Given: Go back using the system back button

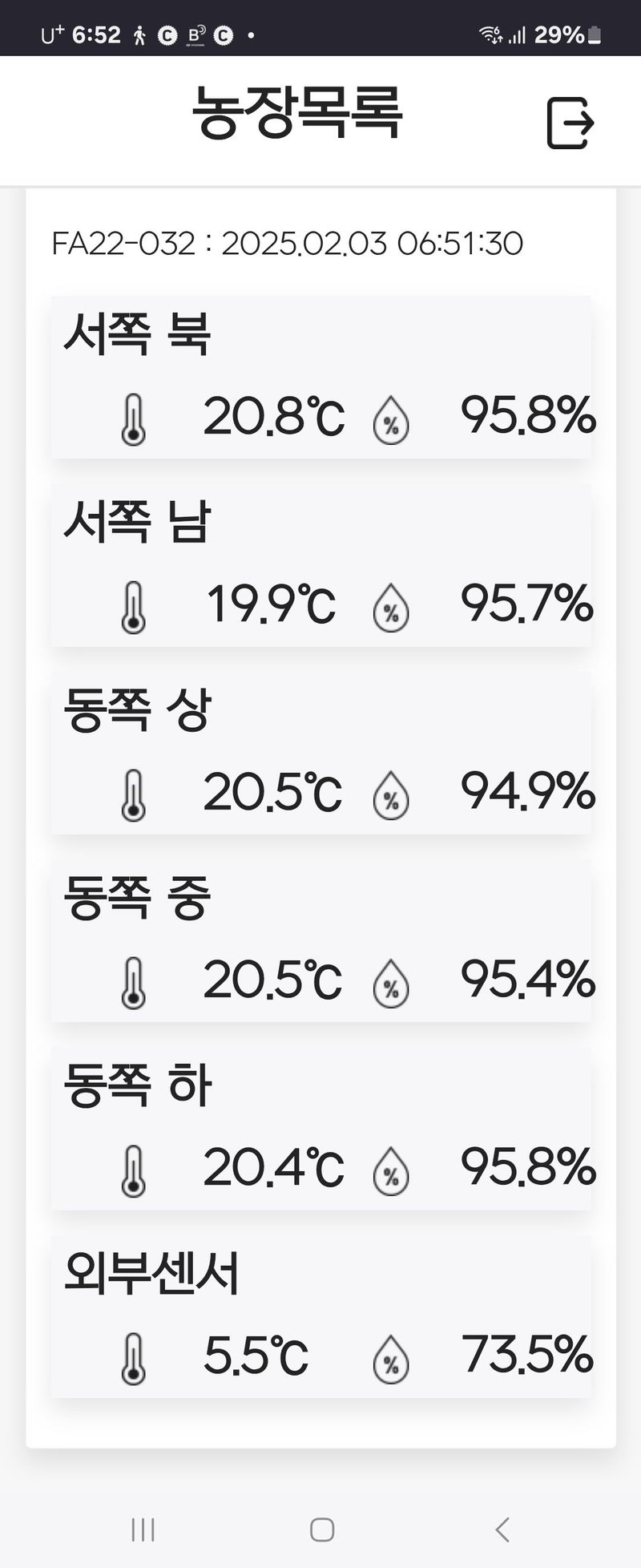Looking at the screenshot, I should coord(502,1530).
